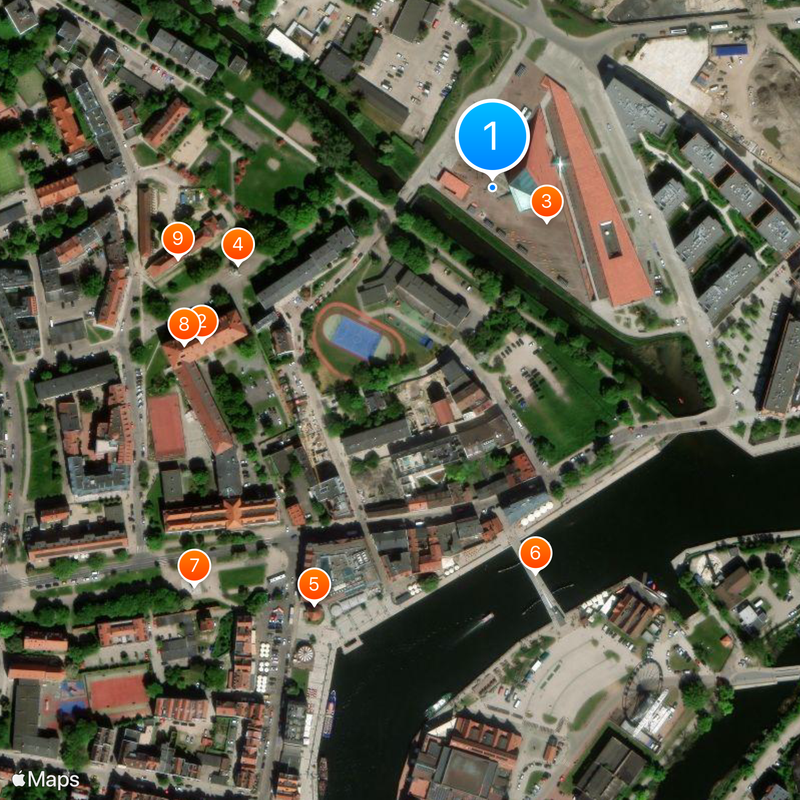Select the orange pin numbered 8
This screenshot has width=800, height=800.
tap(181, 324)
